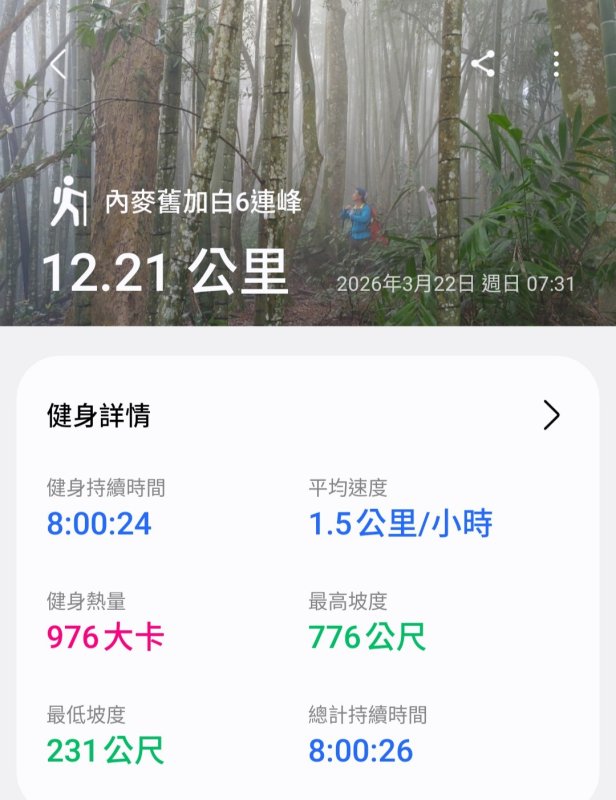The width and height of the screenshot is (616, 800).
Task: Share this hiking workout record
Action: click(483, 65)
